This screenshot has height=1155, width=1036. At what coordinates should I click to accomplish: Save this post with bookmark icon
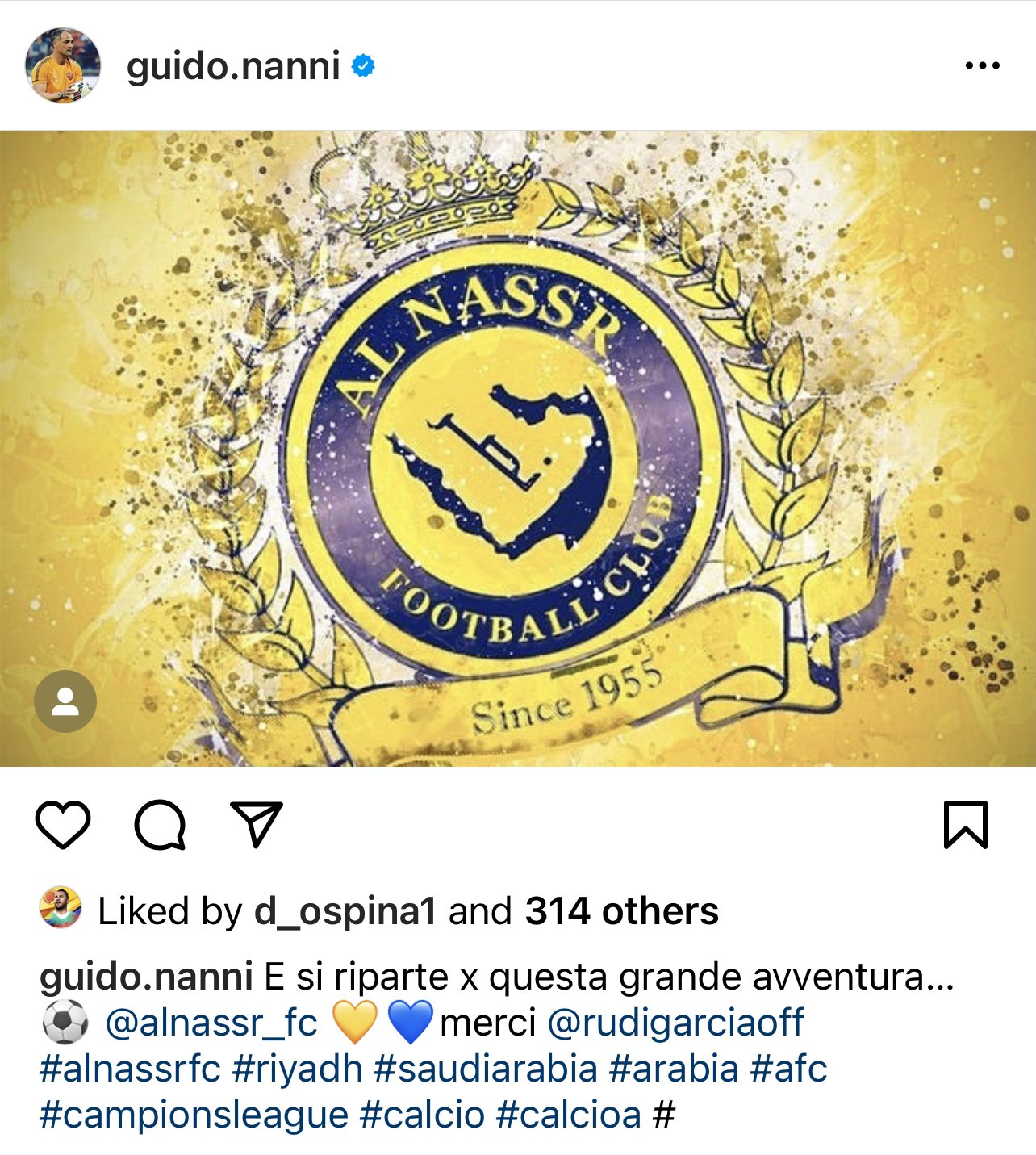tap(965, 825)
